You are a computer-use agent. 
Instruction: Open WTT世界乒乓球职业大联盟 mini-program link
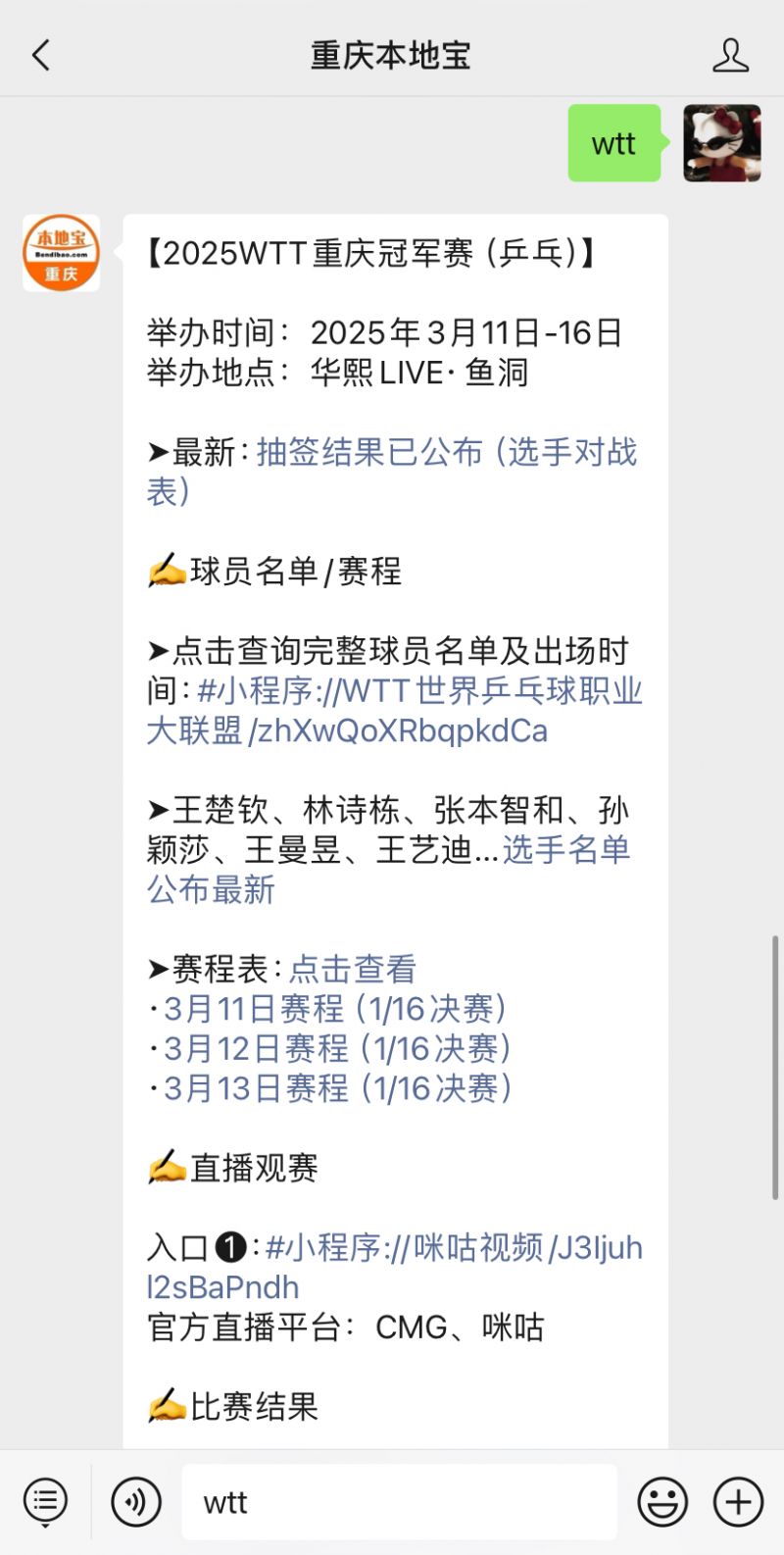tap(441, 691)
